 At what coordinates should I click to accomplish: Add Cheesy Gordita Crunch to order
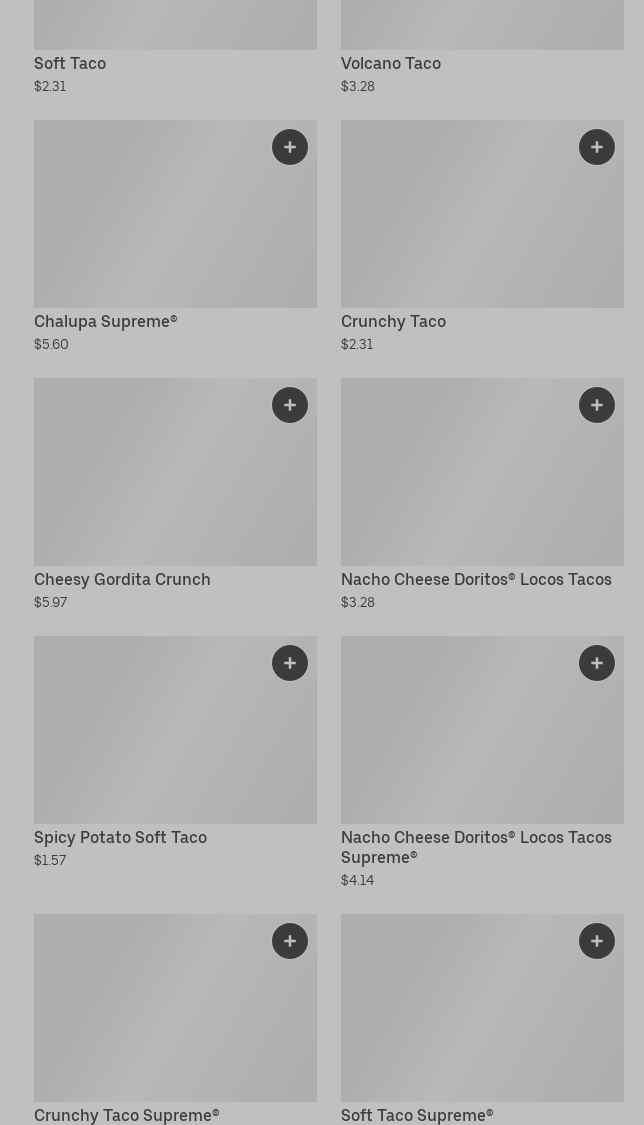pos(290,405)
